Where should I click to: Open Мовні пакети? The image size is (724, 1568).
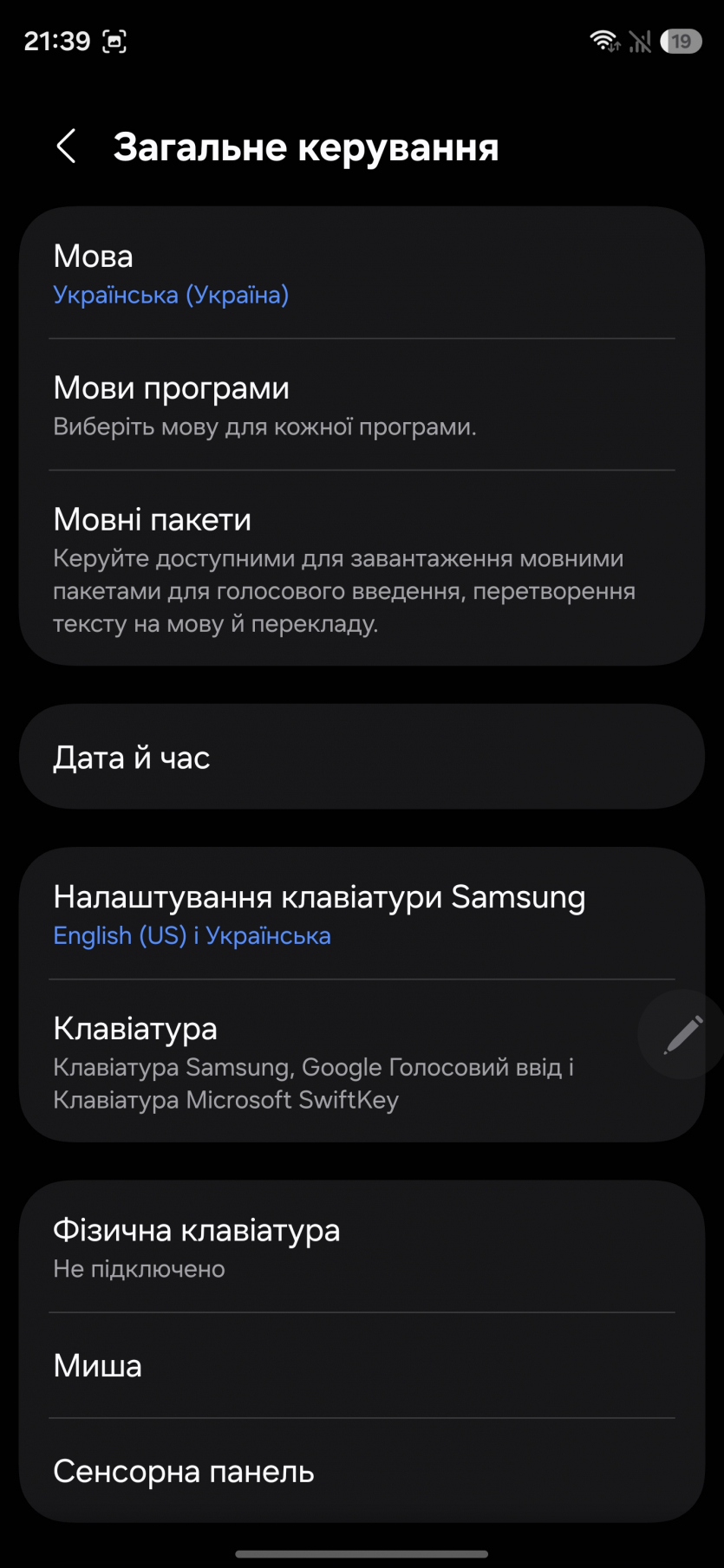[x=361, y=569]
